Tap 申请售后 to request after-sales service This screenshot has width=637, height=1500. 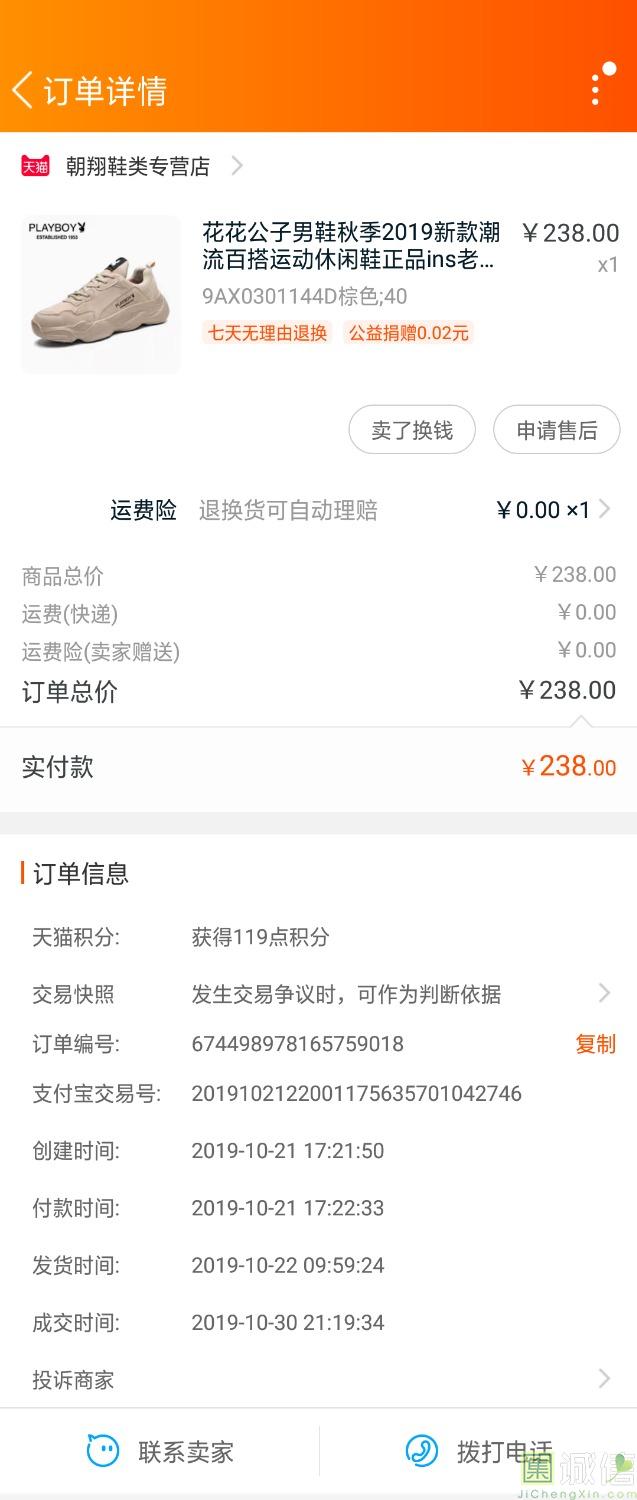coord(556,430)
